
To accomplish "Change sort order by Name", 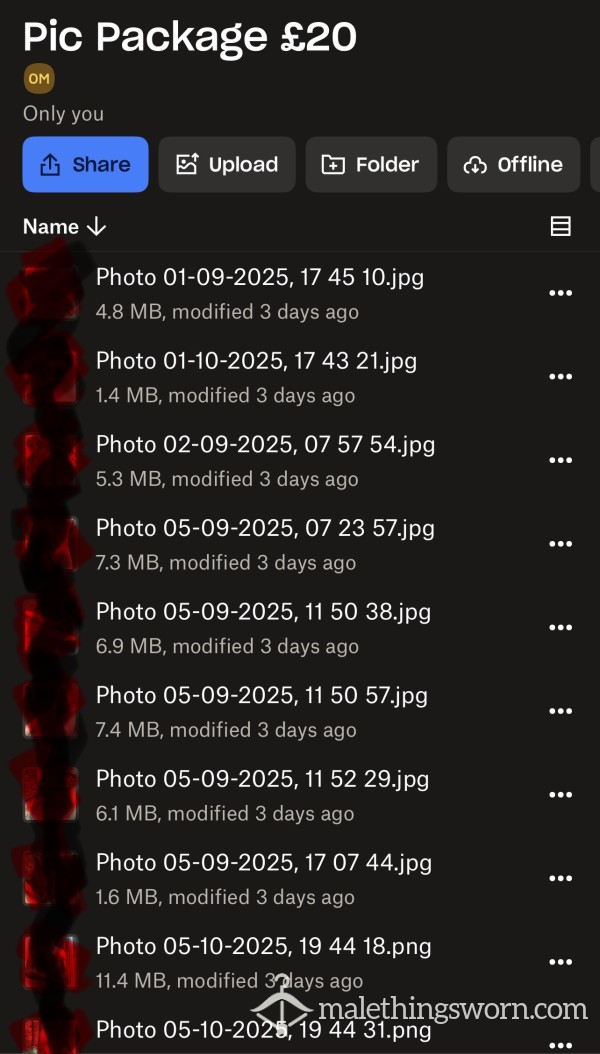I will 64,227.
